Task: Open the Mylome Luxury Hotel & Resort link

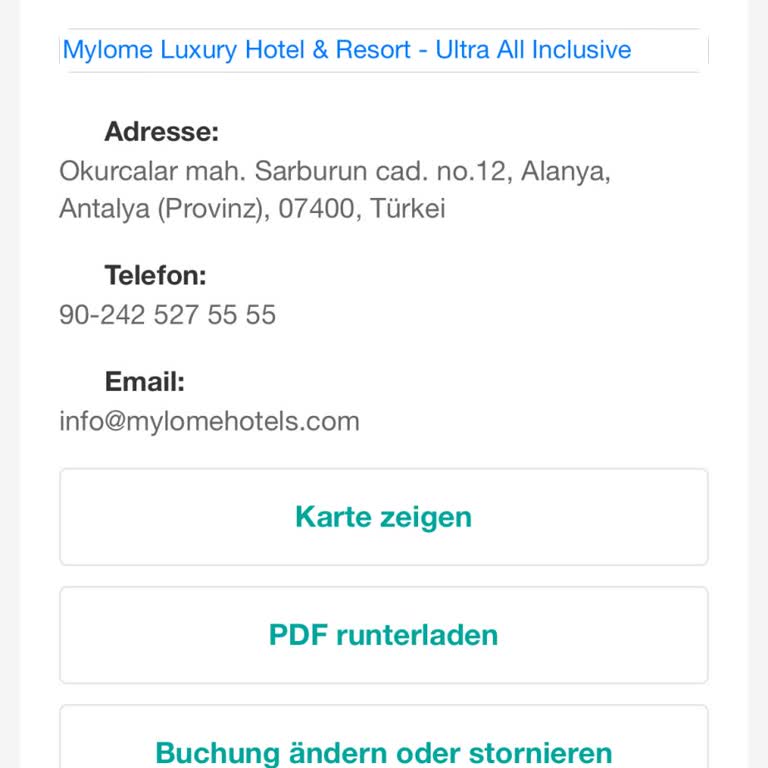Action: pyautogui.click(x=347, y=49)
